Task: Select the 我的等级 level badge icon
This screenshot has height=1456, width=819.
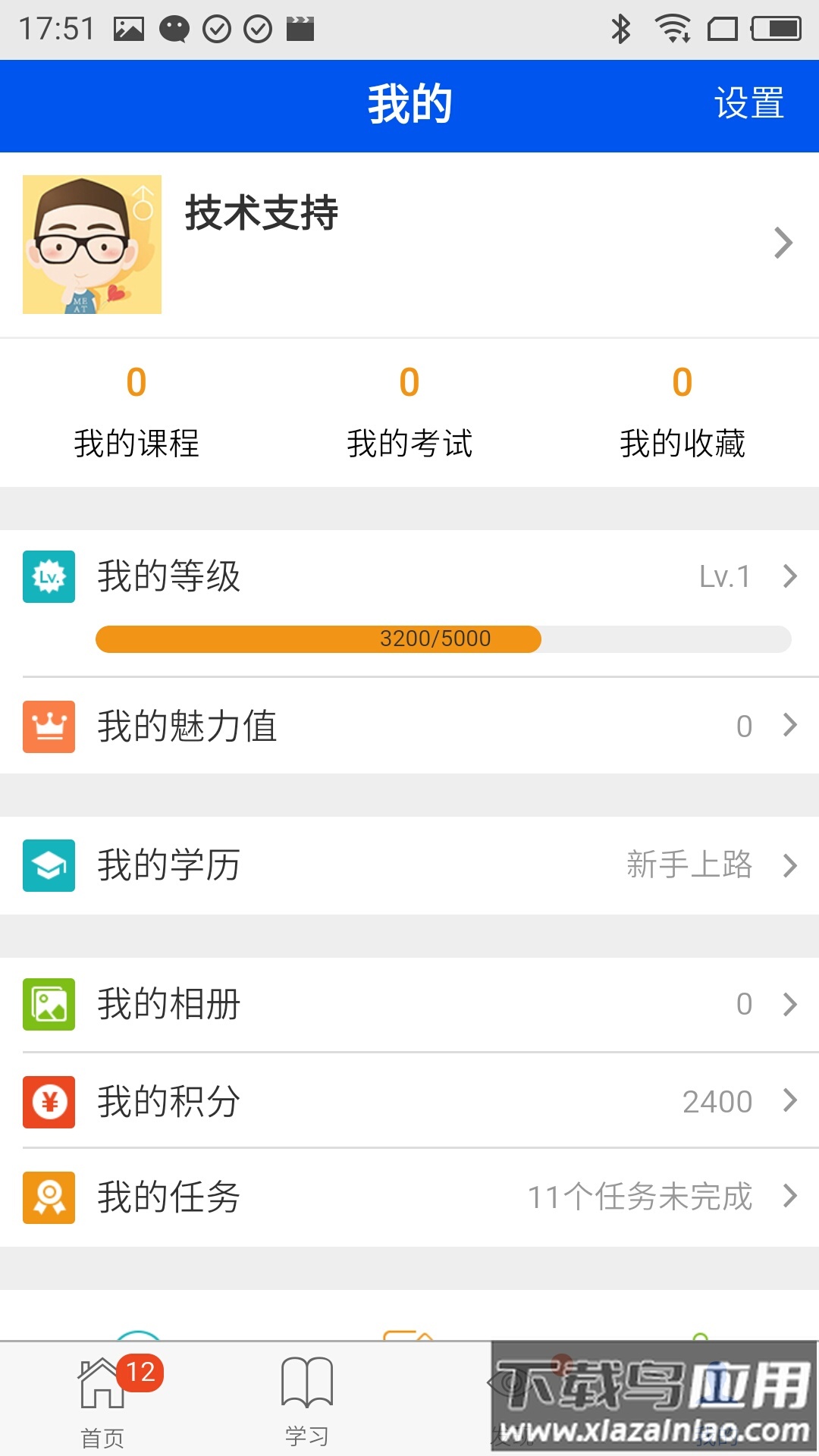Action: 49,576
